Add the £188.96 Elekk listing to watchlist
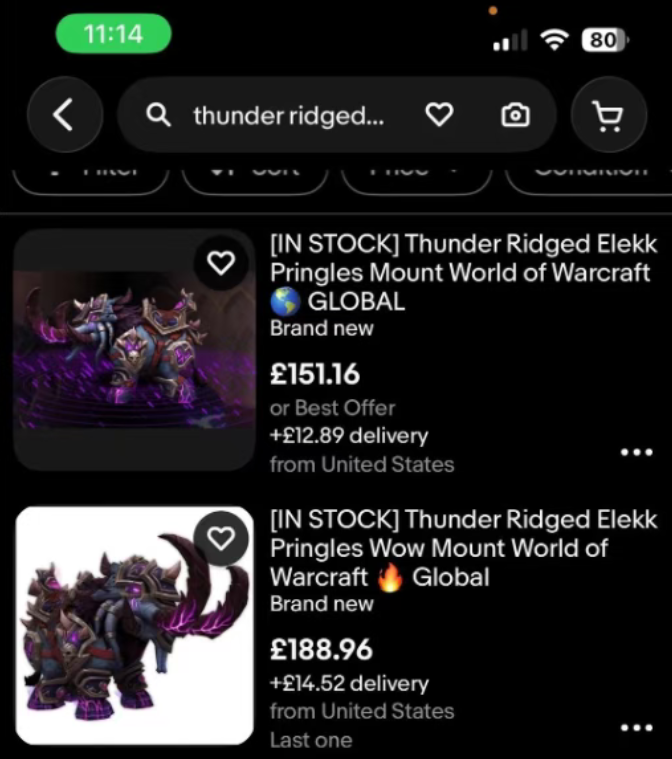 (220, 540)
